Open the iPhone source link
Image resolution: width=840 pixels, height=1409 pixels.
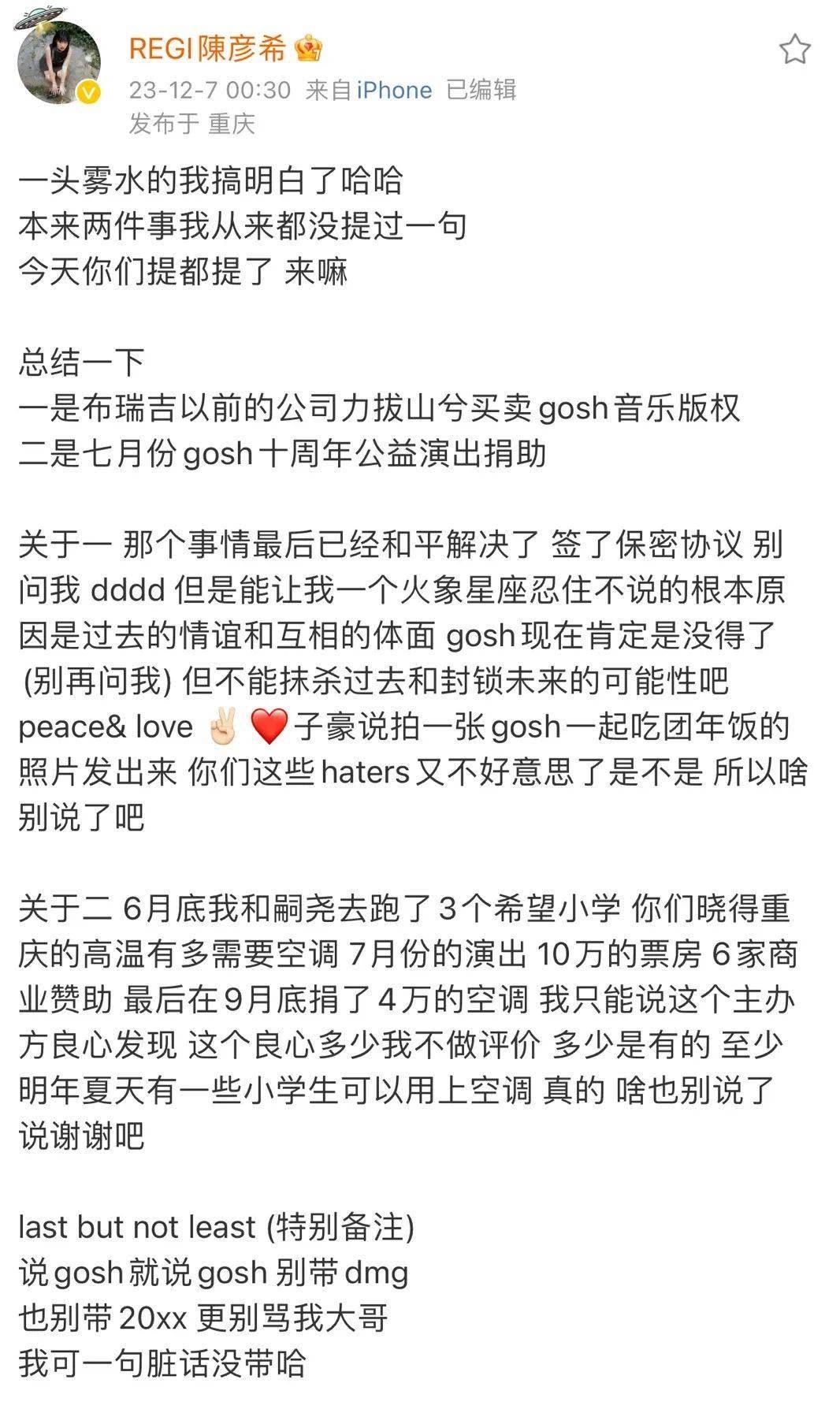tap(394, 90)
